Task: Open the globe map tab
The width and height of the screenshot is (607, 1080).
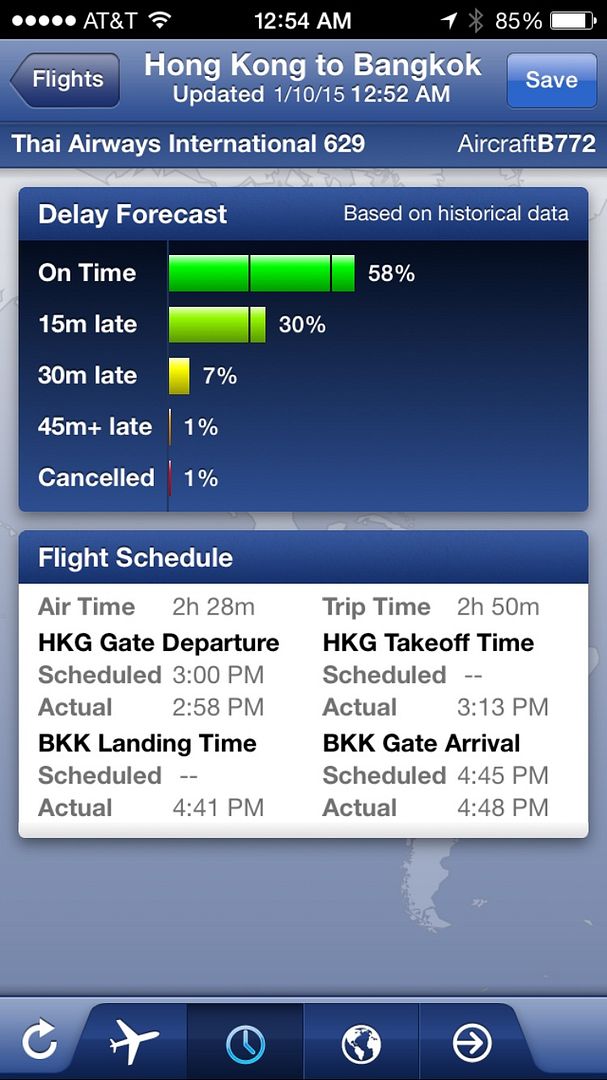Action: pos(361,1041)
